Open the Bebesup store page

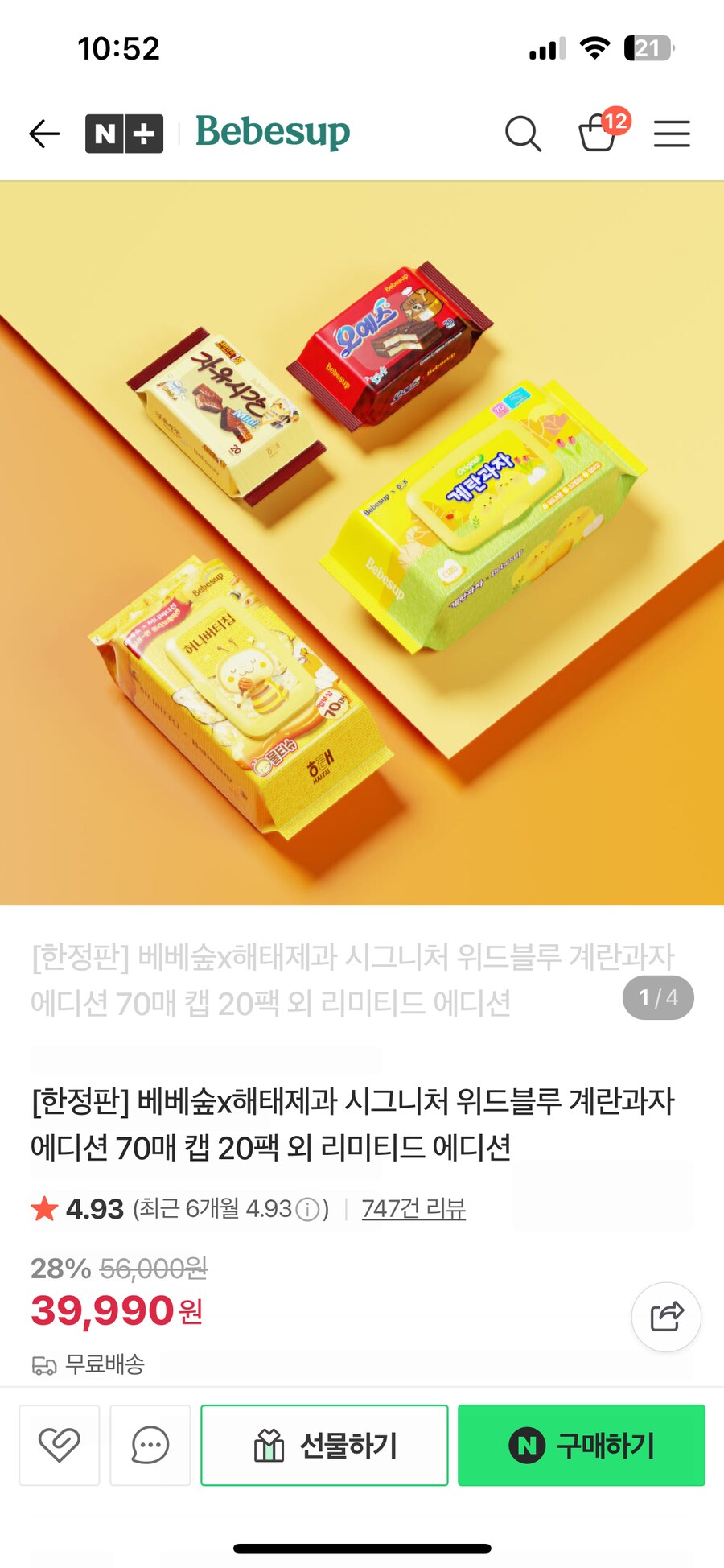tap(273, 132)
